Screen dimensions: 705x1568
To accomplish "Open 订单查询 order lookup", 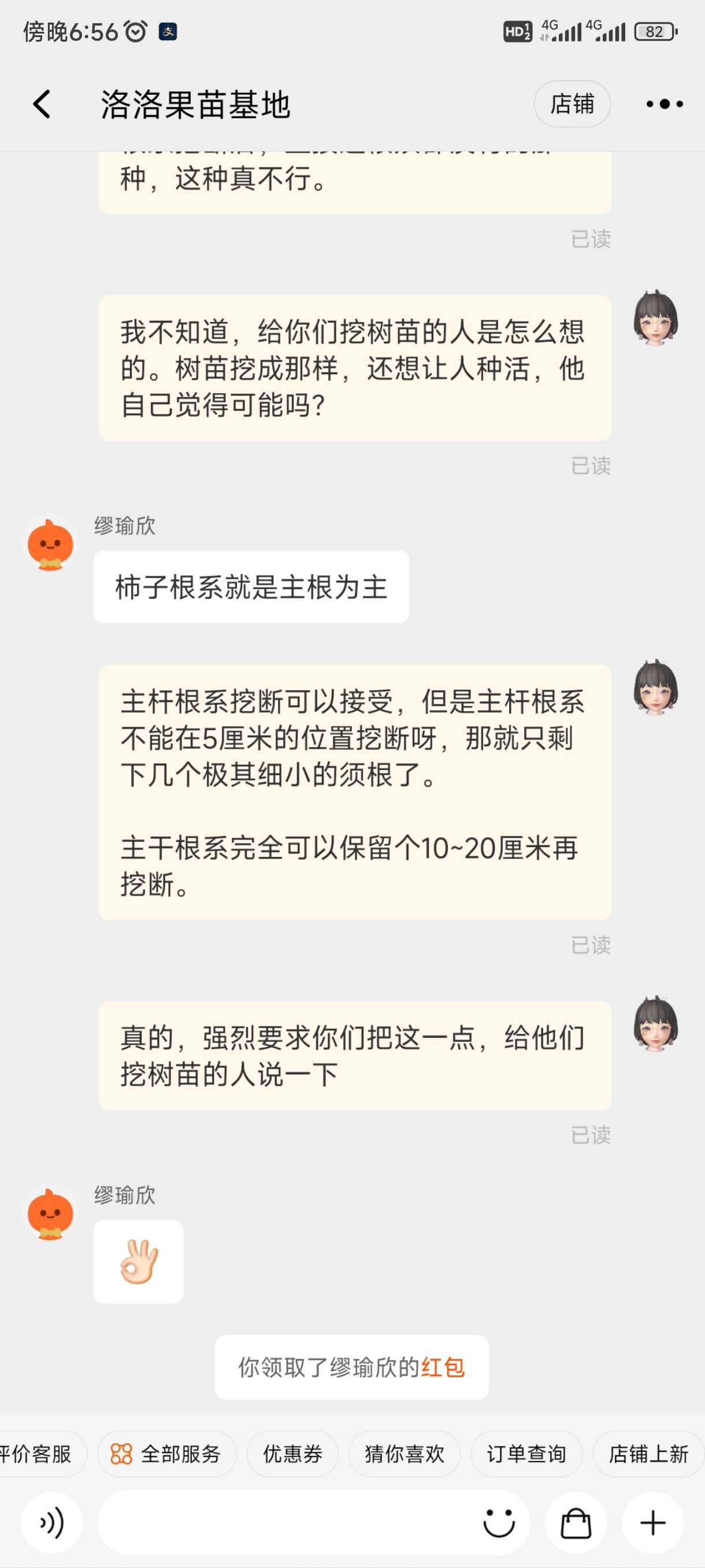I will [526, 1454].
